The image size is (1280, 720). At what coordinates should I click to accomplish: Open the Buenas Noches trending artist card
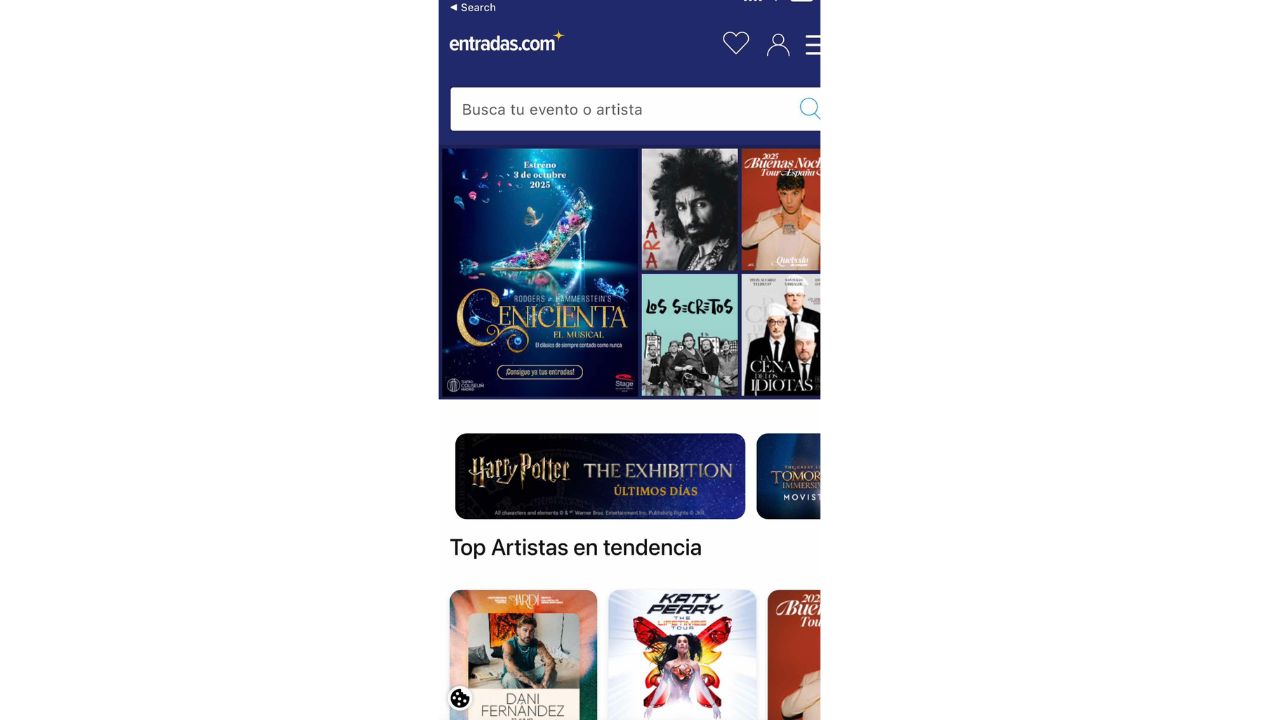793,655
